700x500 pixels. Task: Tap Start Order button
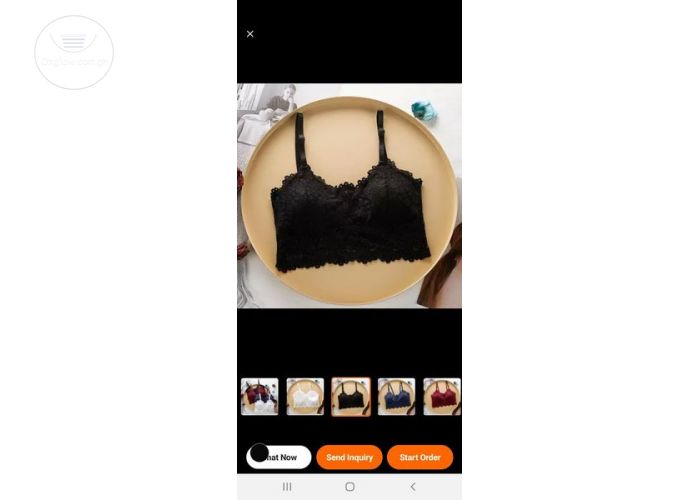point(420,457)
